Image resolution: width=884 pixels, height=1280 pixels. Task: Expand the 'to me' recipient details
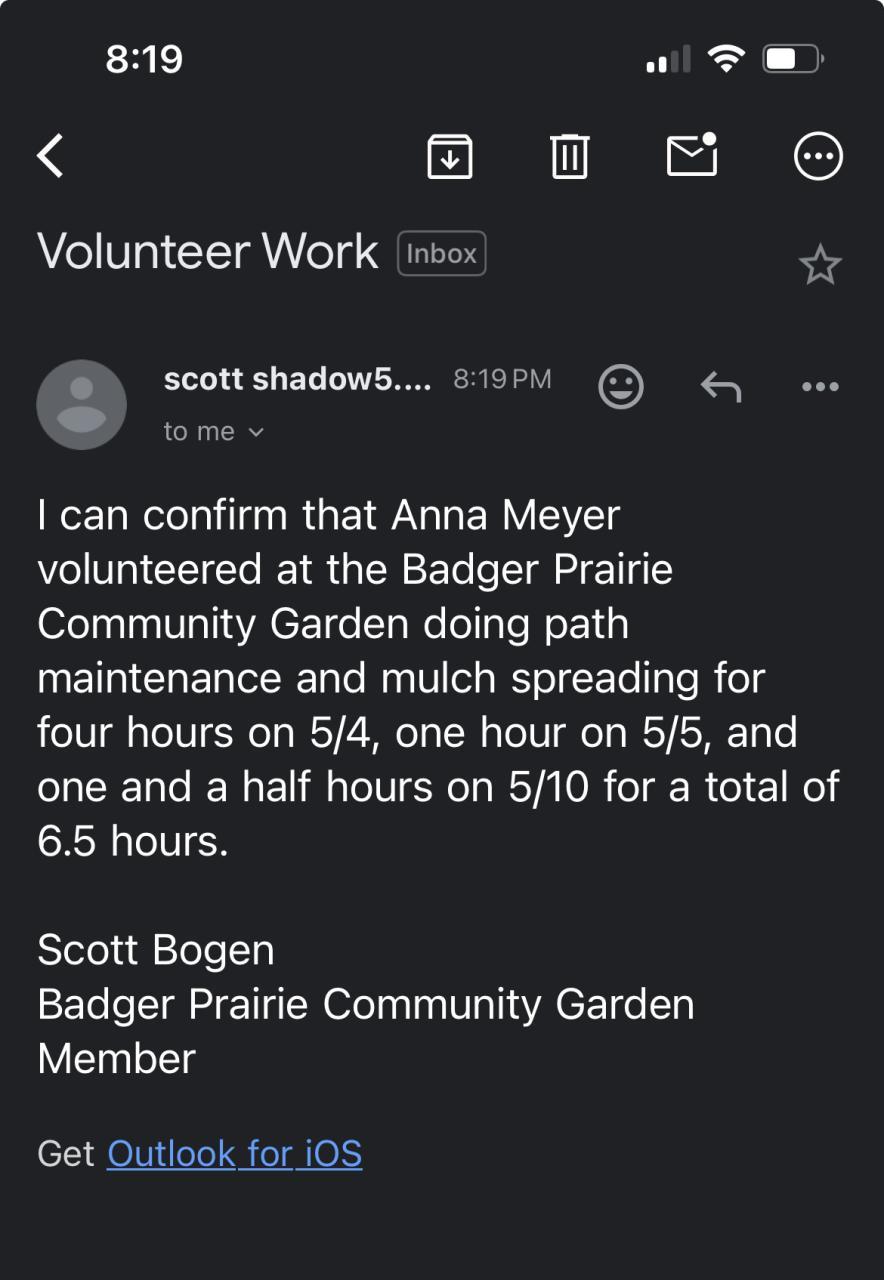214,432
